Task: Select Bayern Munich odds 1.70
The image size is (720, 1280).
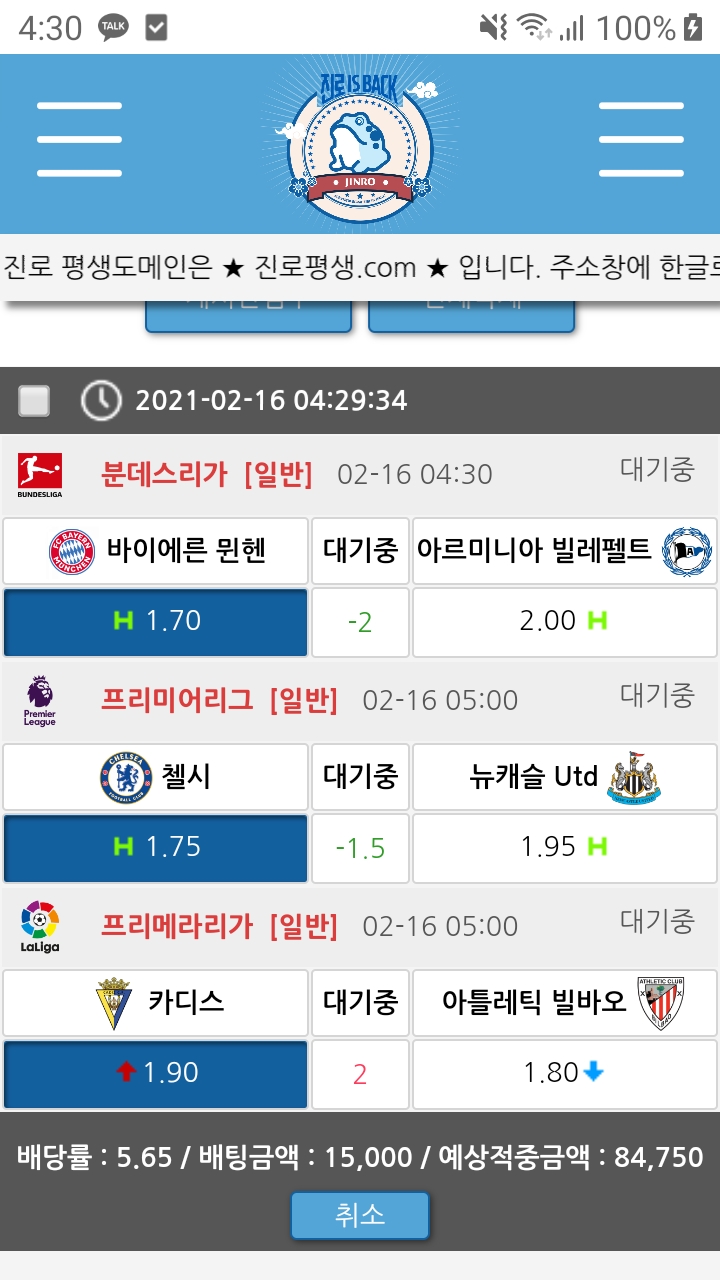Action: 156,622
